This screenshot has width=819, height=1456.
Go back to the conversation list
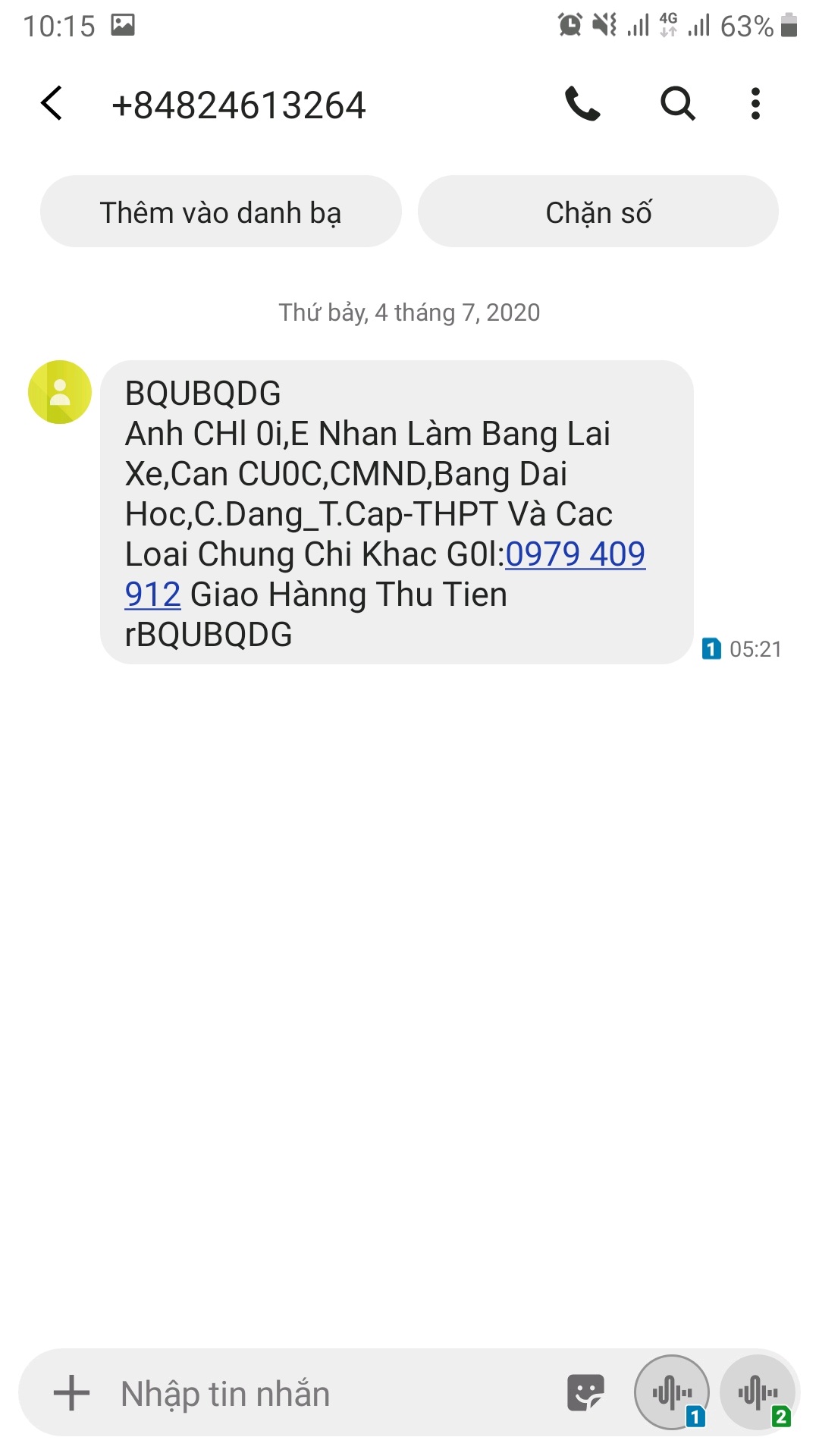pos(52,104)
